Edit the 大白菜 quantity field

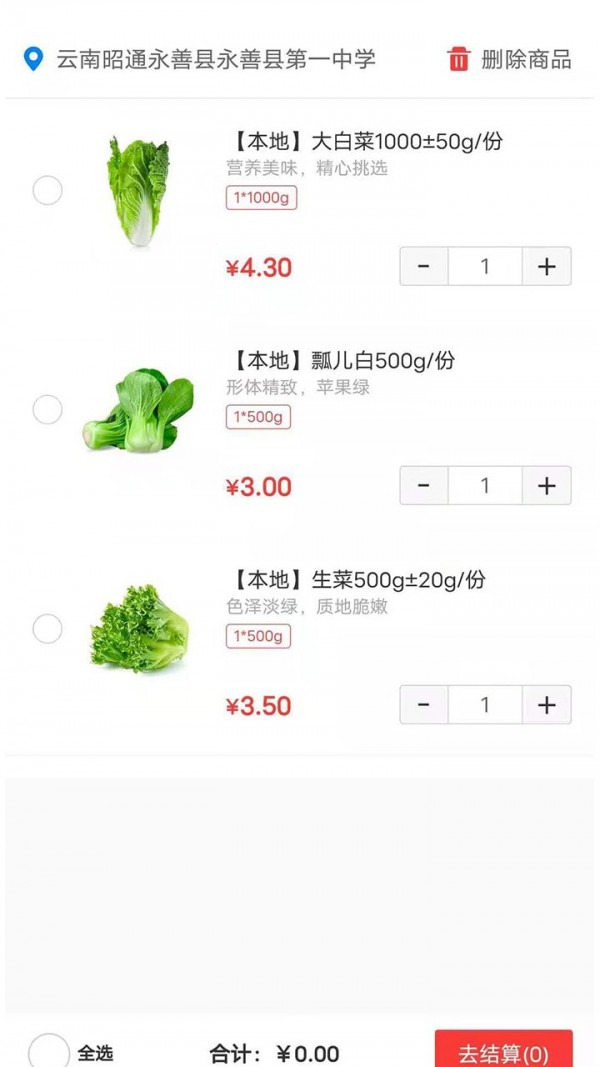(485, 266)
